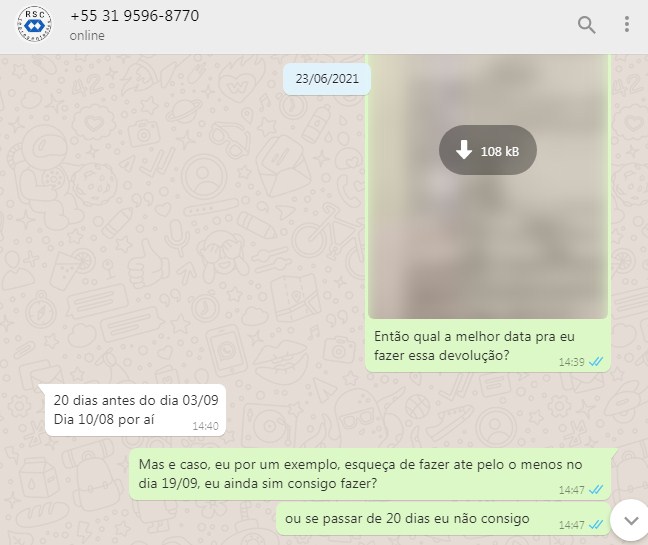Search within this conversation

(x=587, y=25)
